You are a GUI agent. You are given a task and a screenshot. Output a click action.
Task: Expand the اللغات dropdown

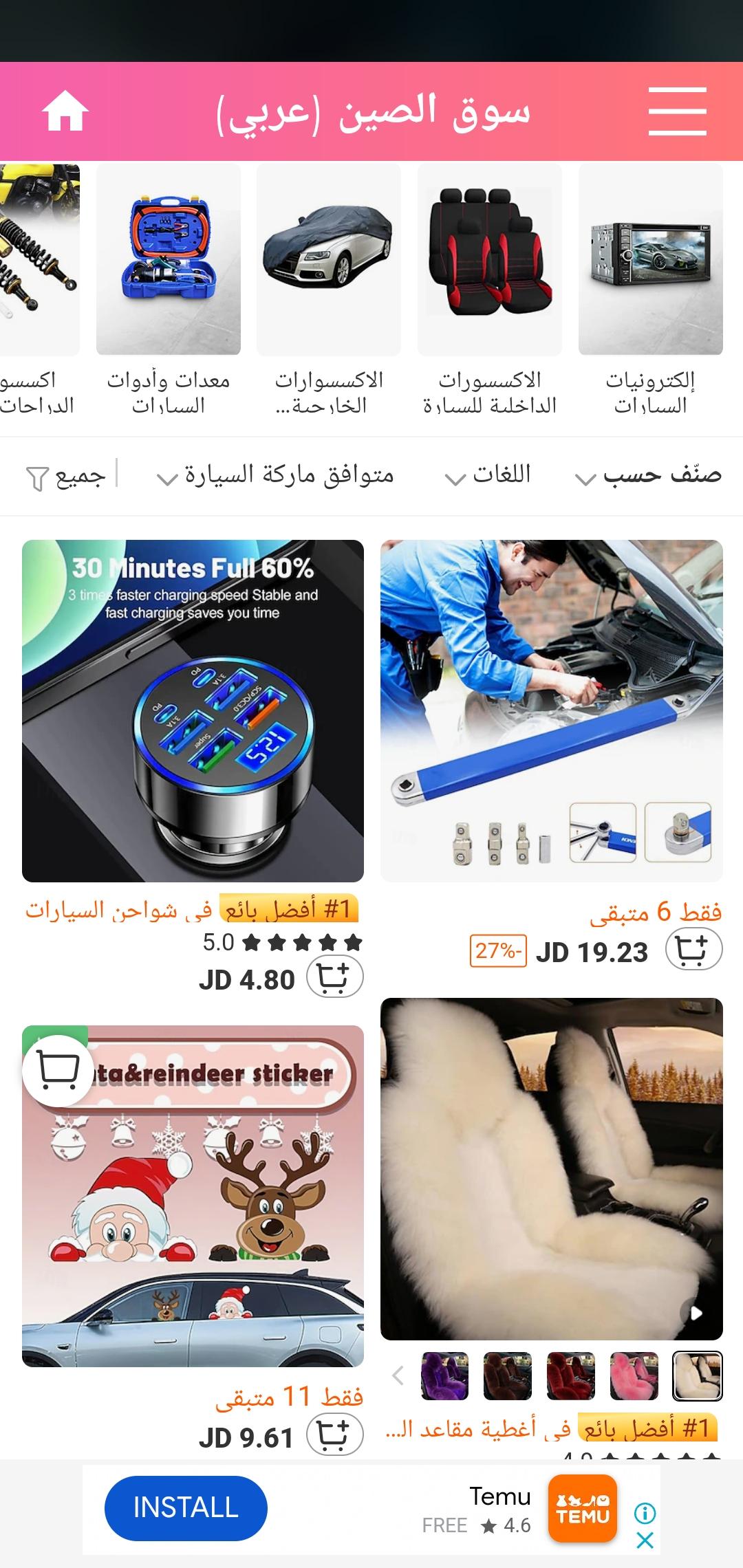click(x=488, y=475)
